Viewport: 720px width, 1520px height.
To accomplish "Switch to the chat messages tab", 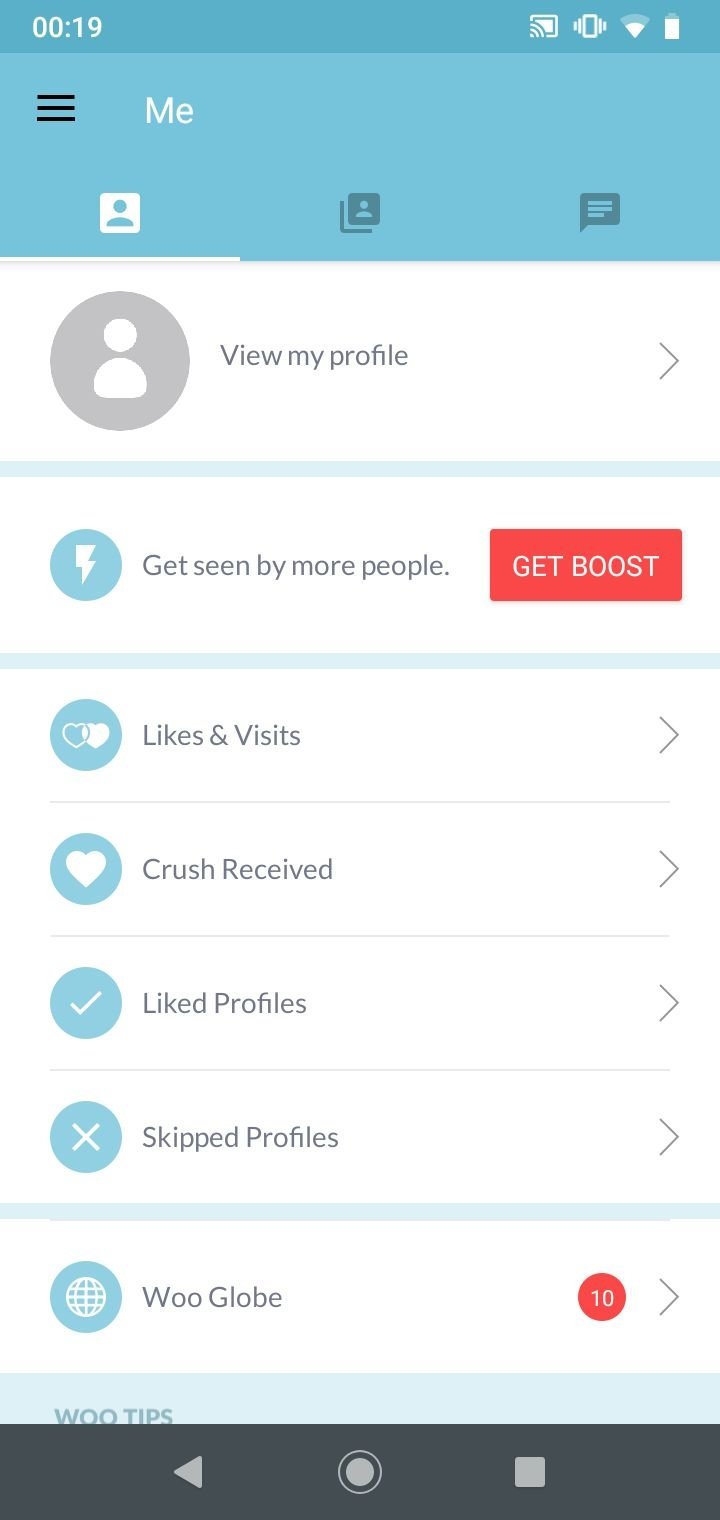I will 600,213.
